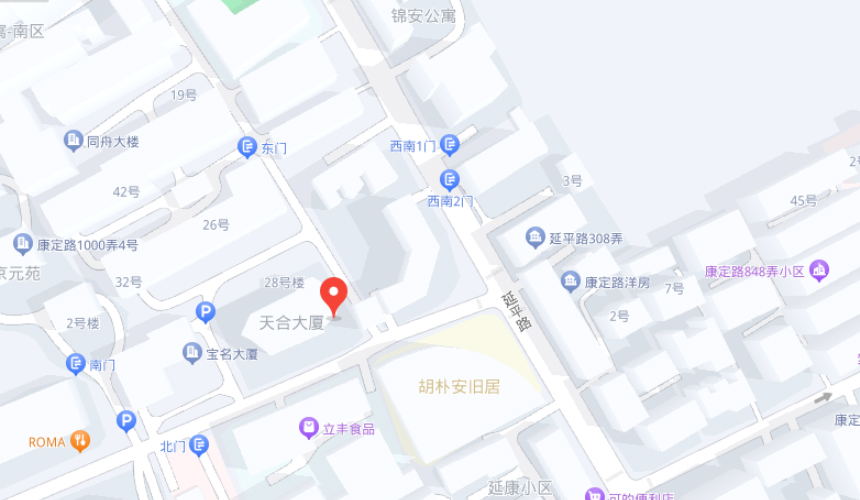Tap the 胡朴安旧居 landmark label
This screenshot has width=860, height=500.
pos(459,386)
